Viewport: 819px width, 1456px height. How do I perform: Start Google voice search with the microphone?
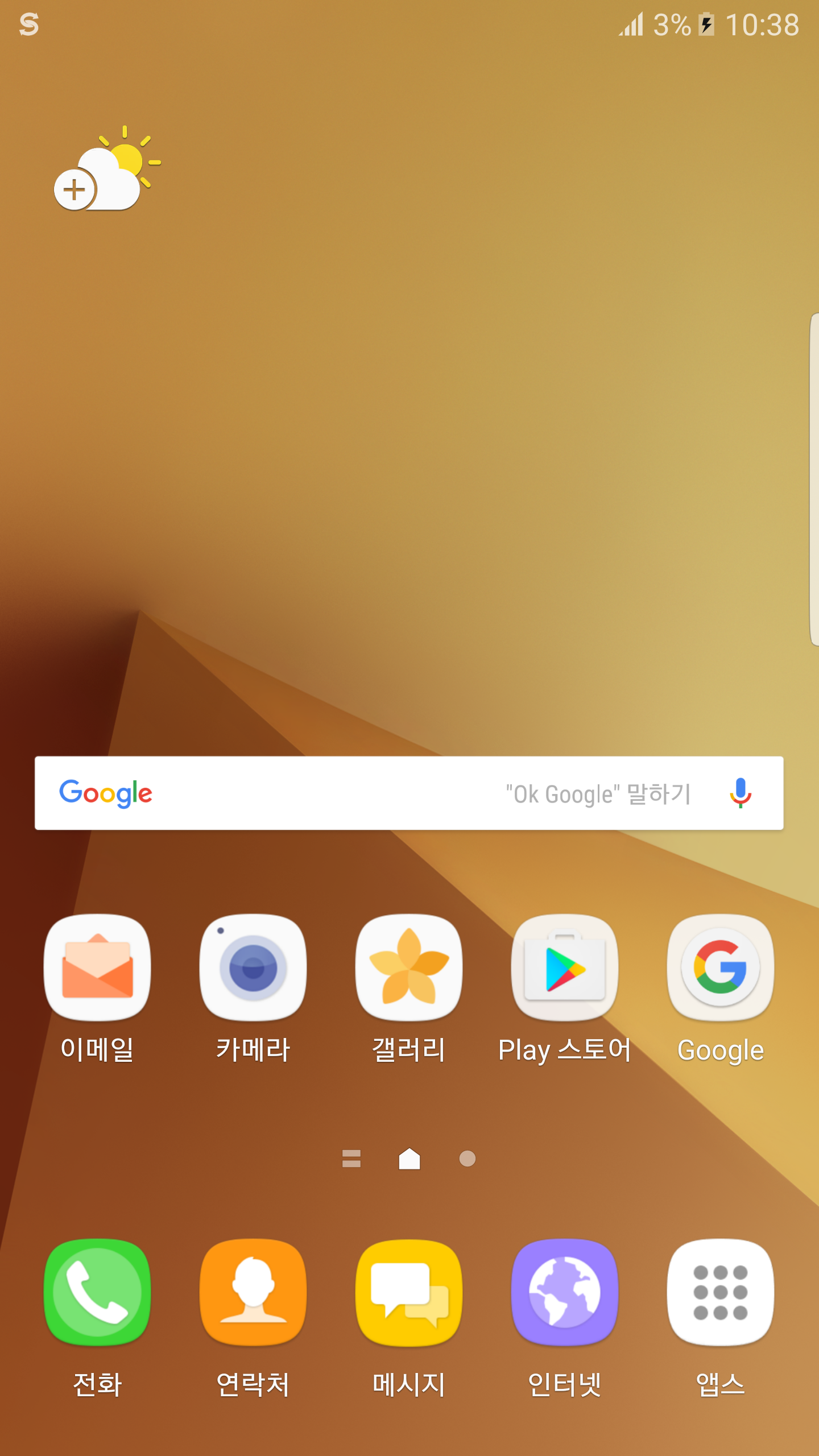740,793
